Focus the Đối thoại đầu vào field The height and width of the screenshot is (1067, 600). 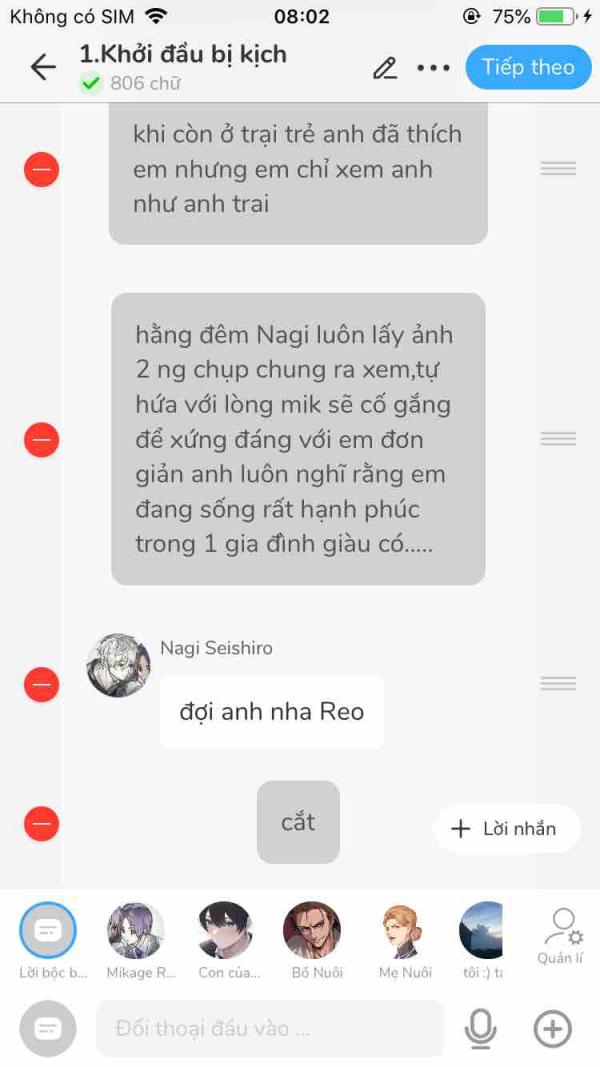click(x=270, y=1028)
